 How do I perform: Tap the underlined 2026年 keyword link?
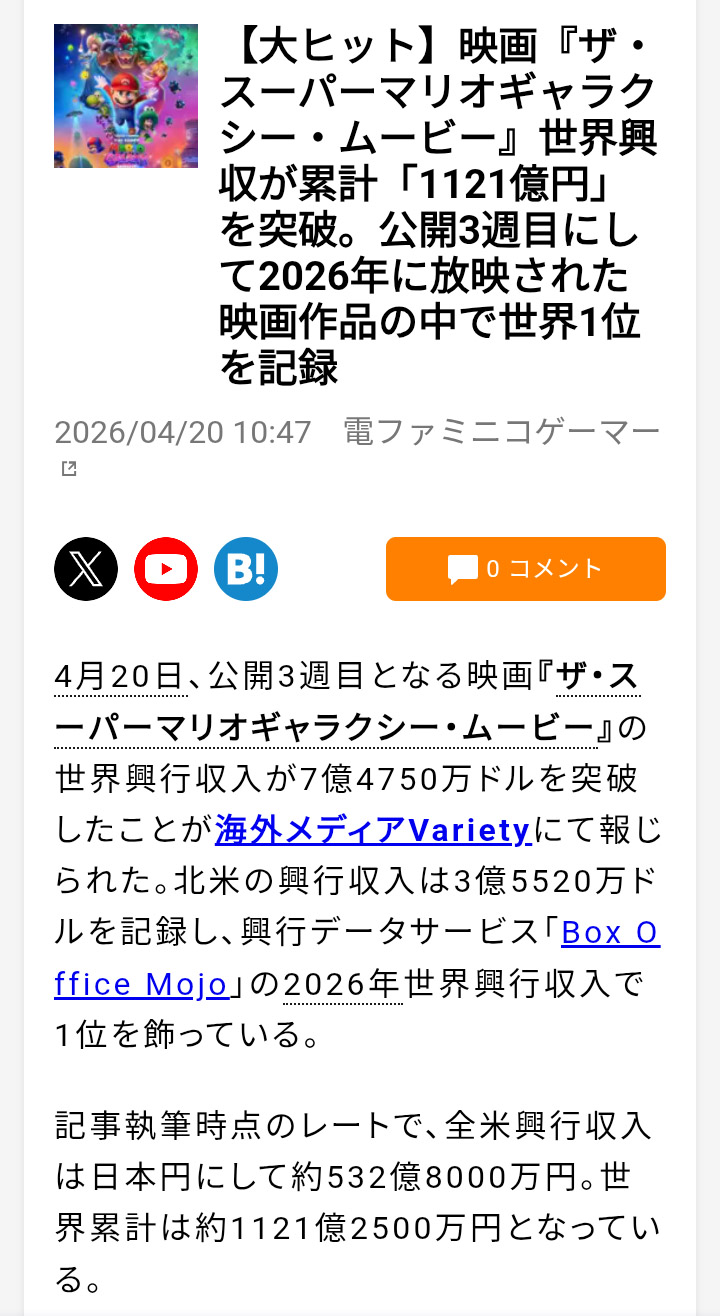click(x=342, y=985)
